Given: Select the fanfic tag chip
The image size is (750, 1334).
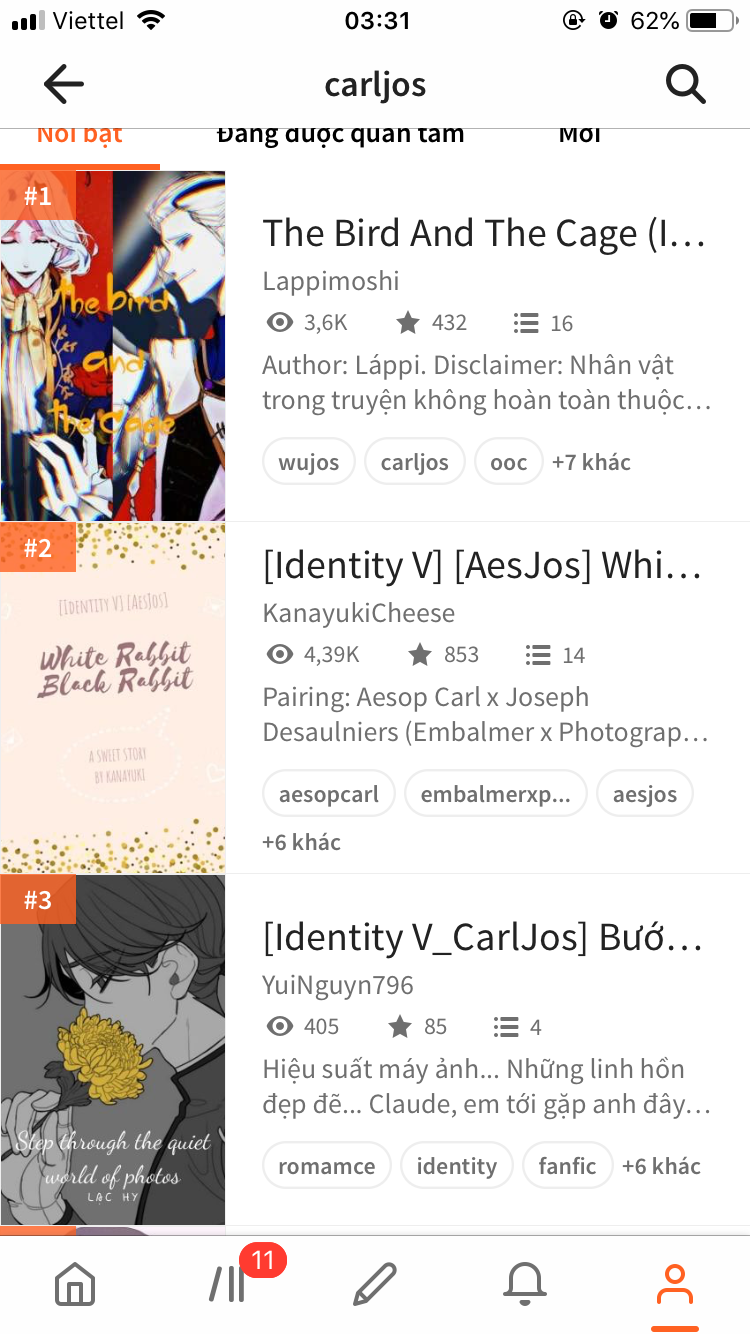Looking at the screenshot, I should [567, 1166].
